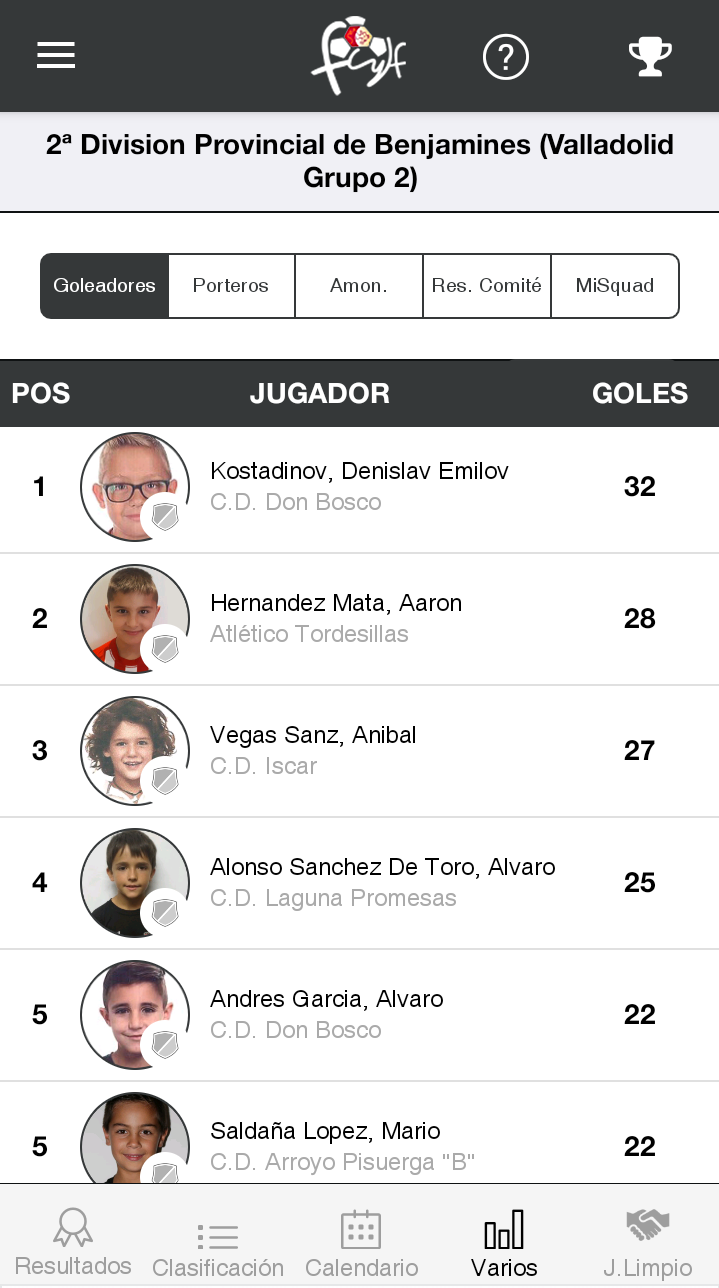719x1288 pixels.
Task: Open the help question mark icon
Action: click(x=505, y=56)
